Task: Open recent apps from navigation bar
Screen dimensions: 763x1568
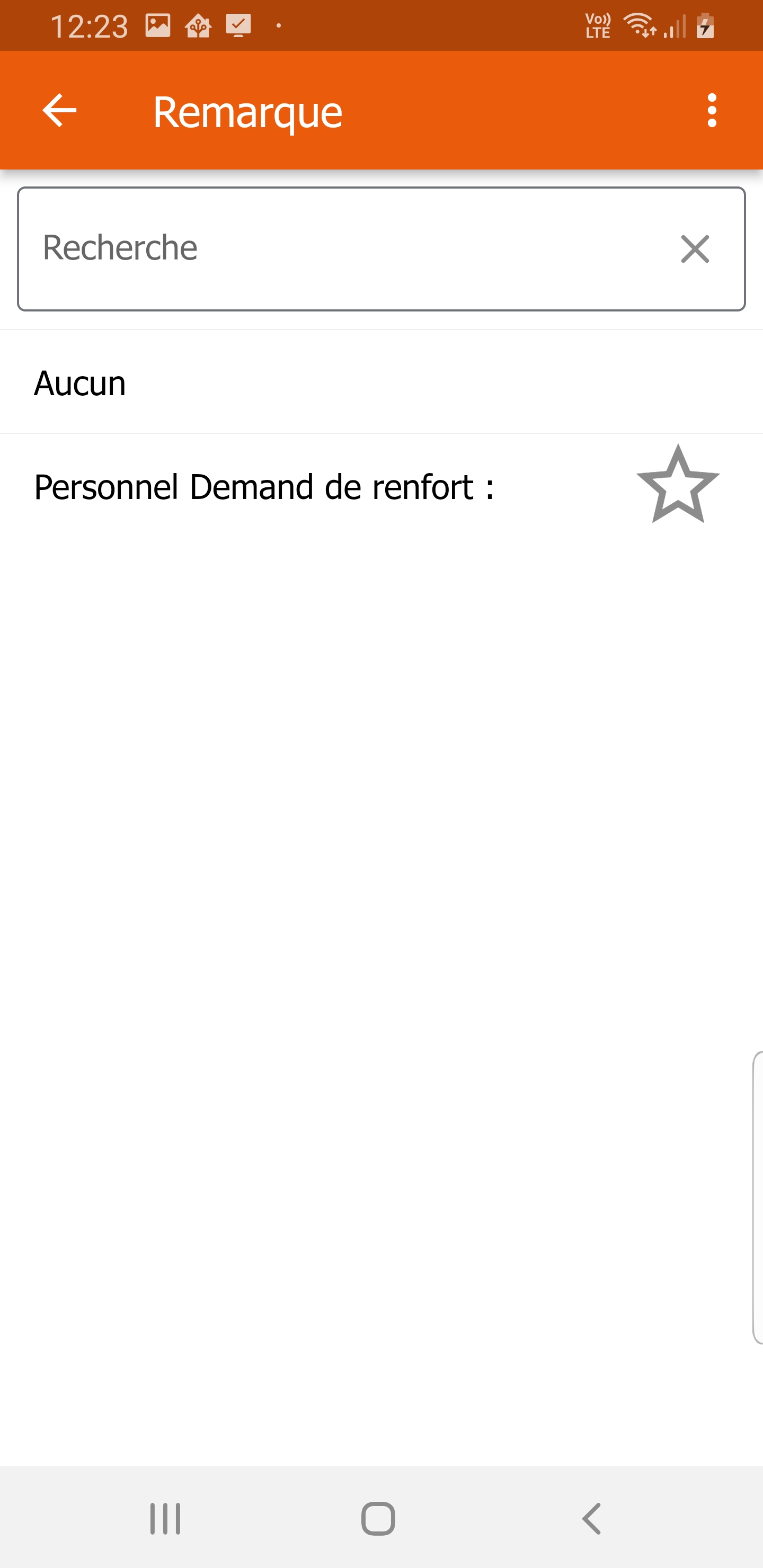Action: (x=165, y=1518)
